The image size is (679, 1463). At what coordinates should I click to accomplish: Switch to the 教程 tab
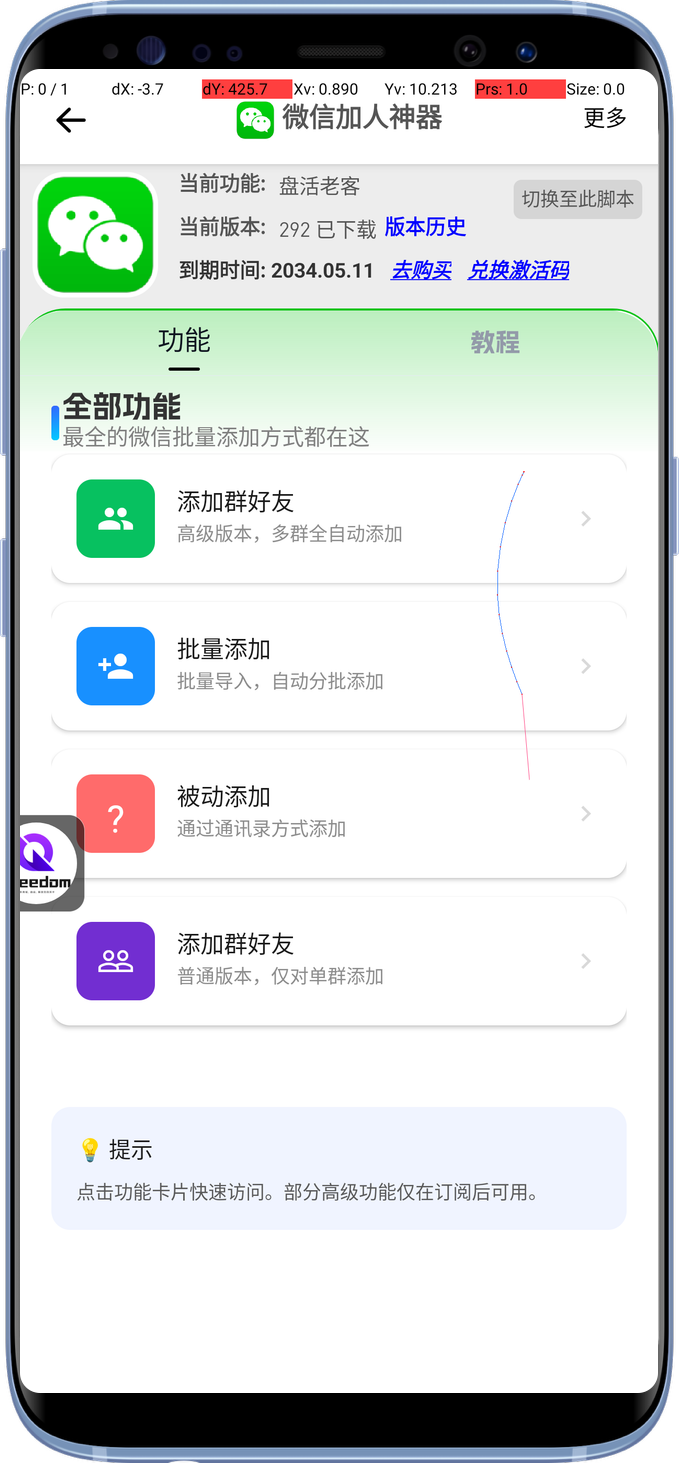495,343
